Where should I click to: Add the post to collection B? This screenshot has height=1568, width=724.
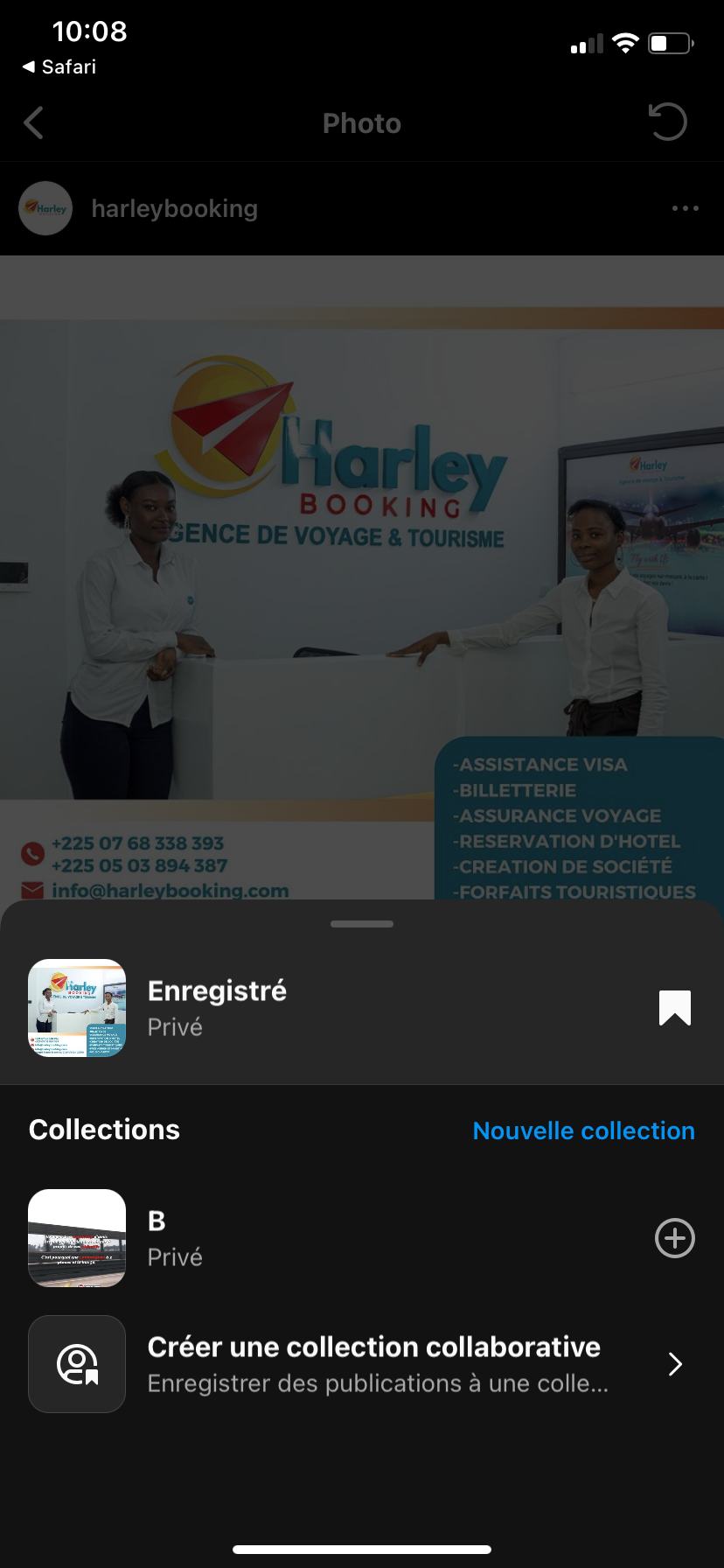[674, 1238]
